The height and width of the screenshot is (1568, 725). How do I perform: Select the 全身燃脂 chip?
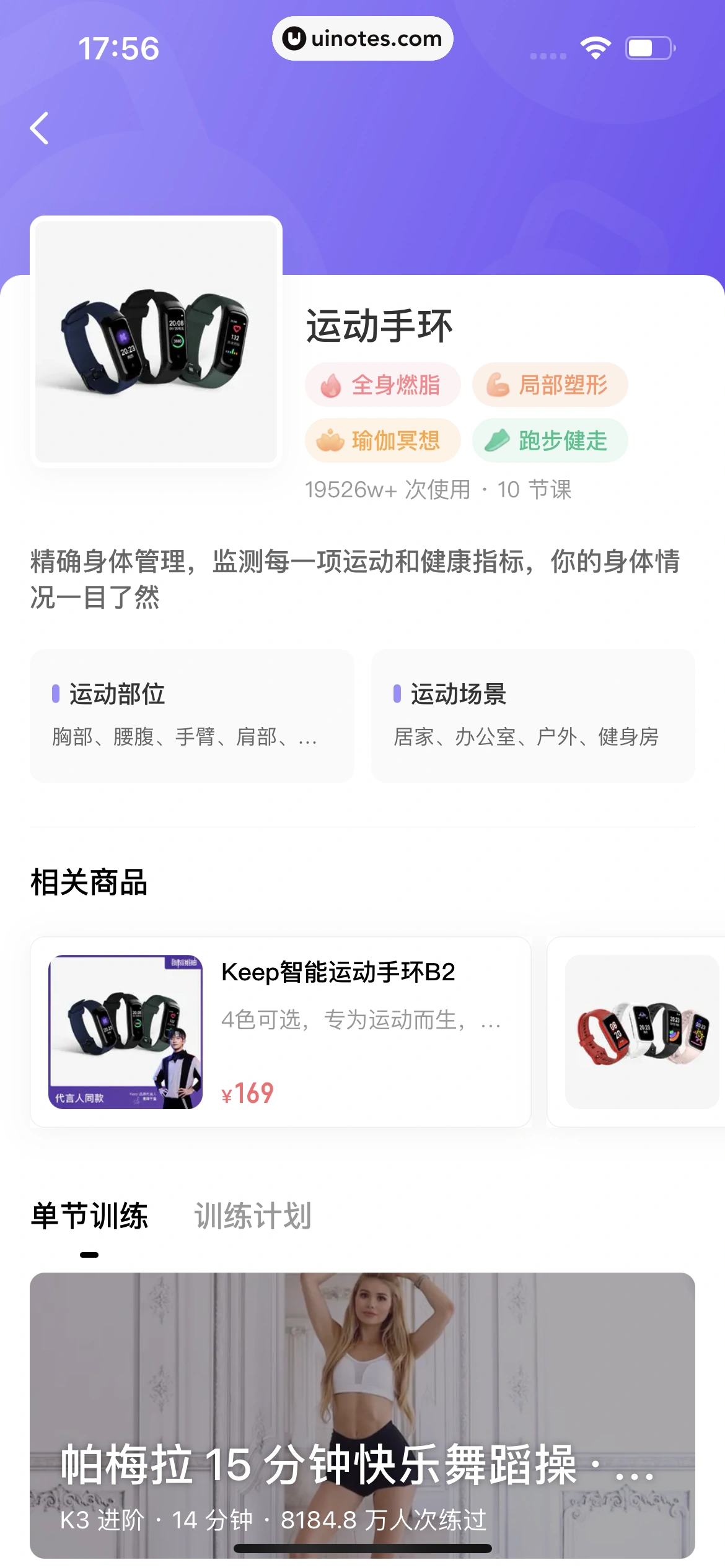tap(382, 385)
